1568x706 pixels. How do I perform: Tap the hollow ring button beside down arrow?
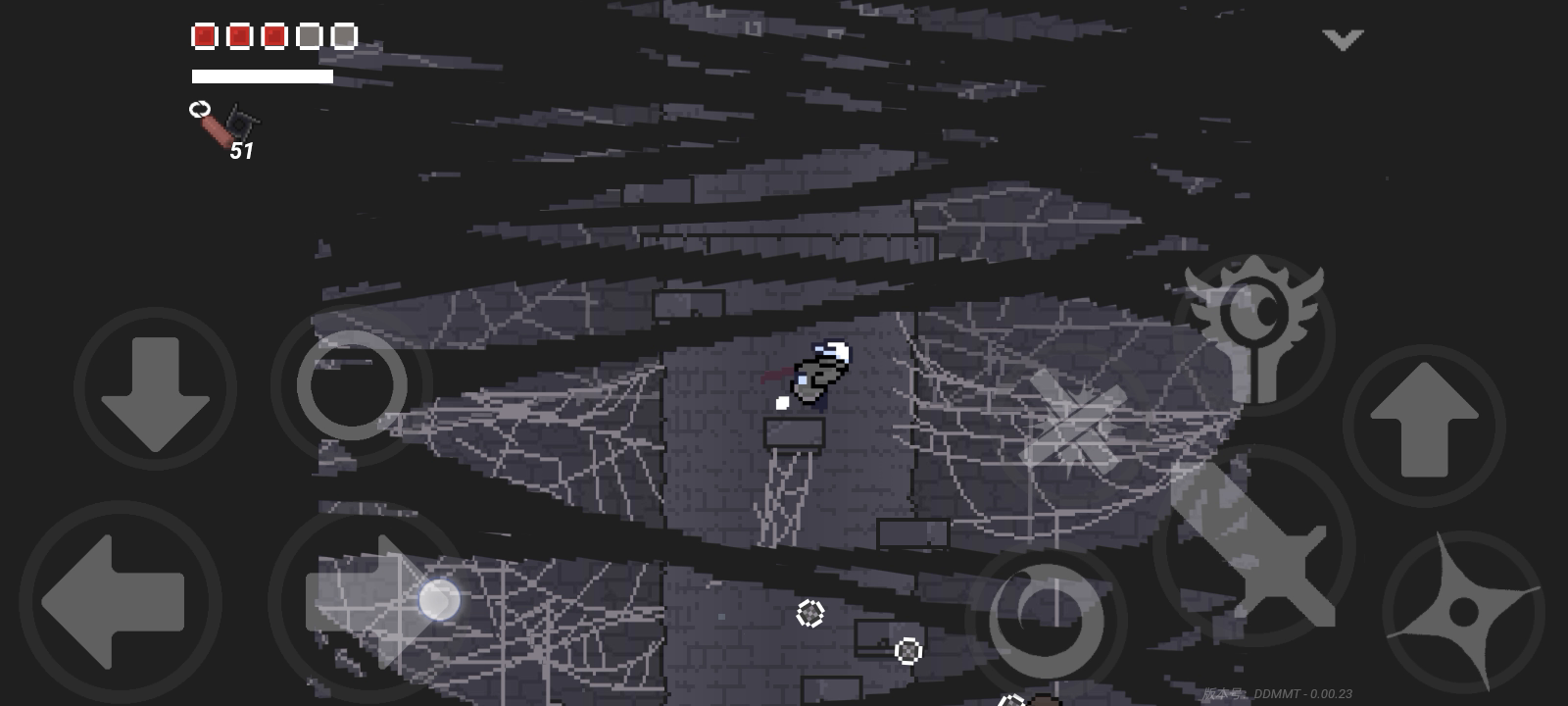pos(351,385)
